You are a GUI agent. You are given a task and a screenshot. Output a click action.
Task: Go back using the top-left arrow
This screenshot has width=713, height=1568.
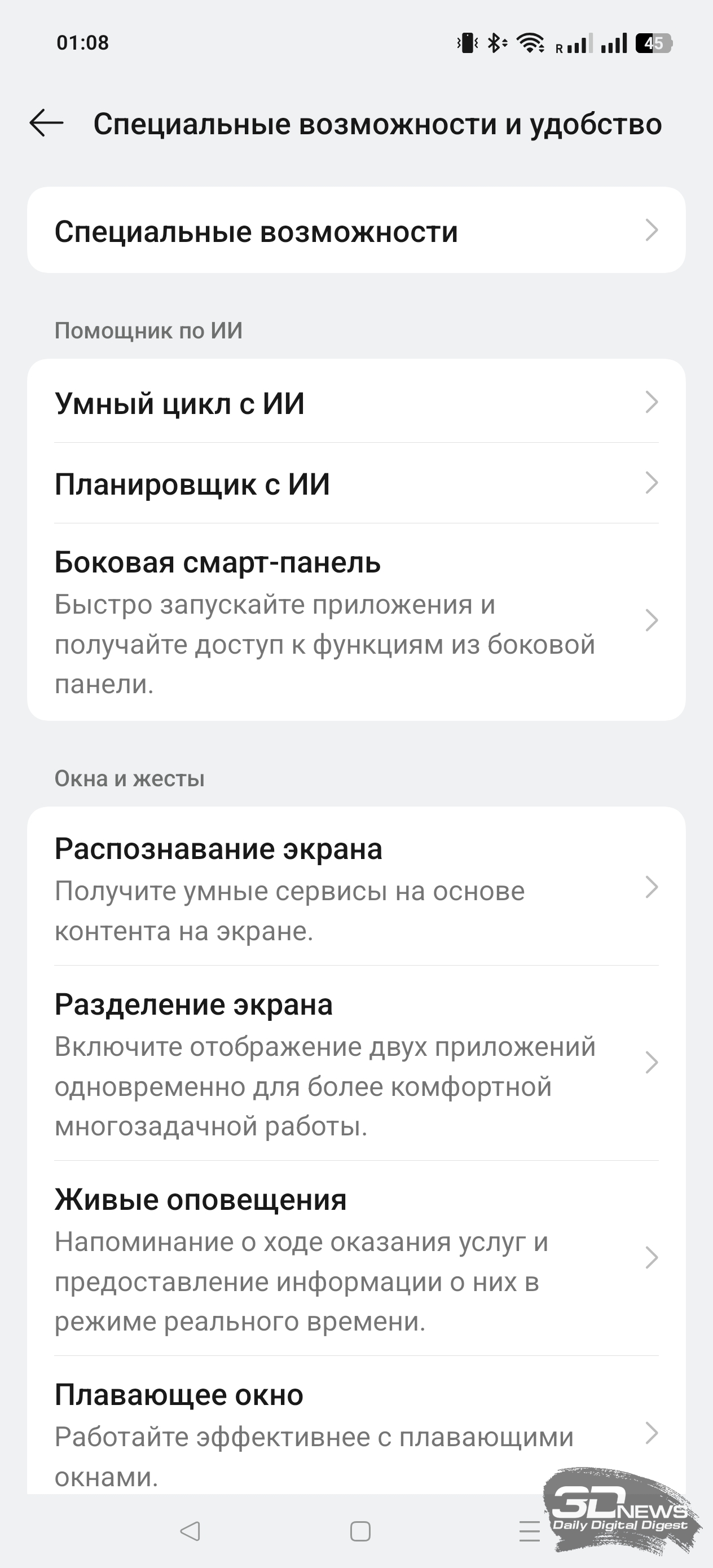(46, 123)
